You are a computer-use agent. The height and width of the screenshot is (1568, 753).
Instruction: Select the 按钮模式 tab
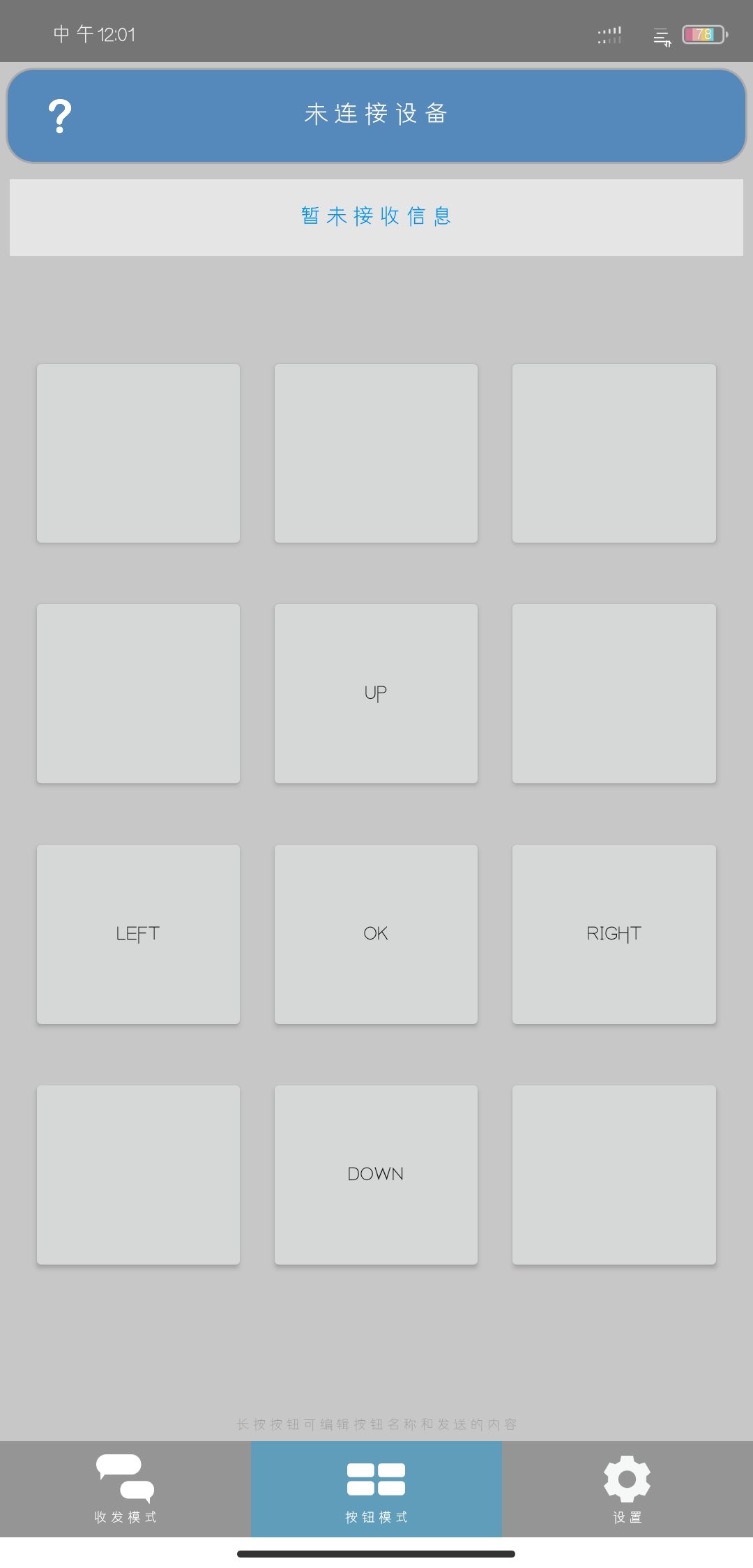376,1488
